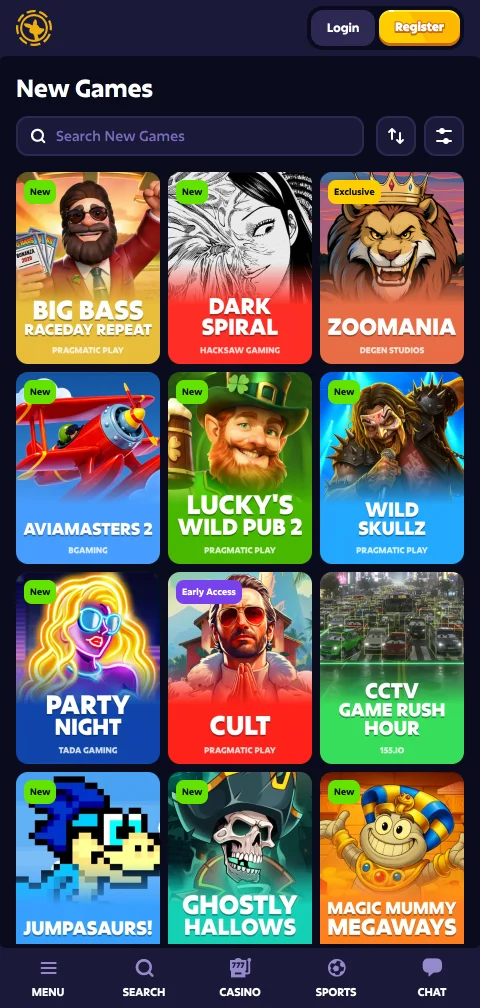Switch to the Search tab

[144, 978]
